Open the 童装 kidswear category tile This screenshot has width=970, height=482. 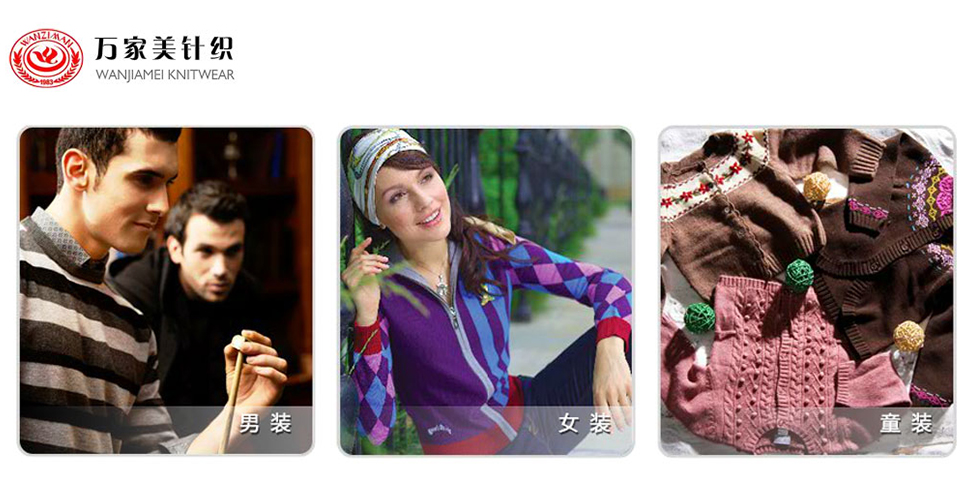(806, 290)
